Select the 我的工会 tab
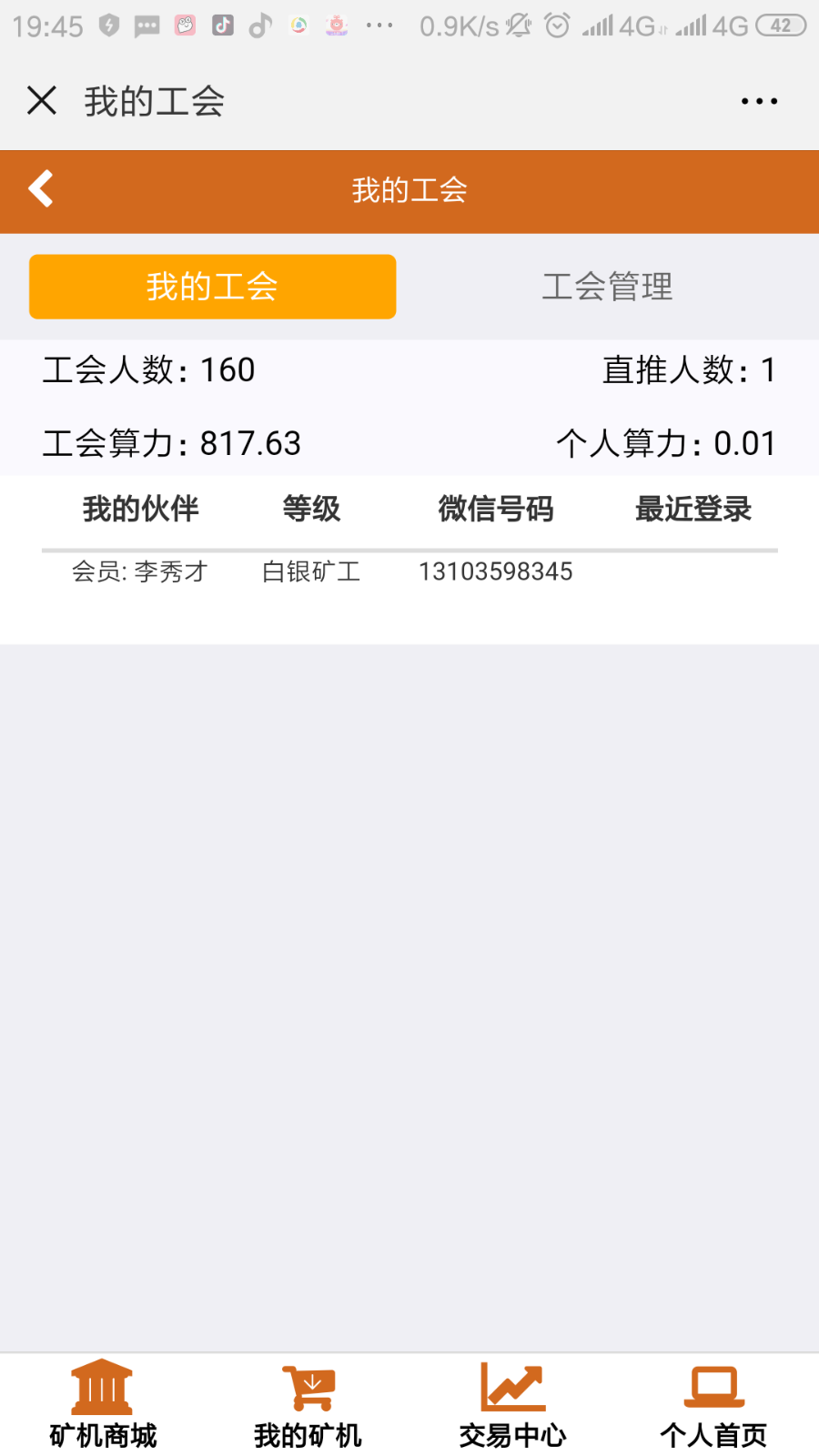The width and height of the screenshot is (819, 1456). coord(212,287)
